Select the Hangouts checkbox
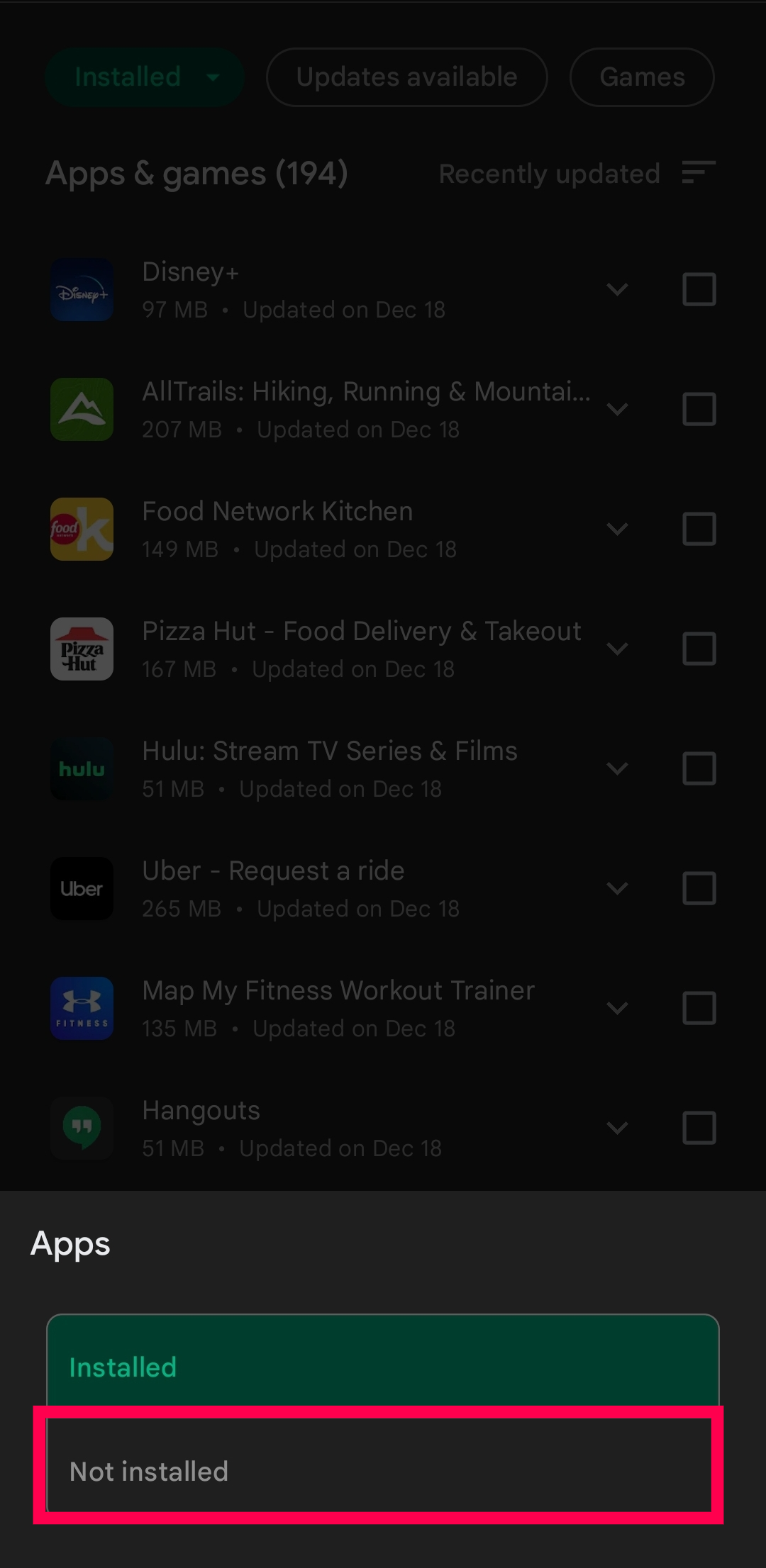 click(699, 1128)
